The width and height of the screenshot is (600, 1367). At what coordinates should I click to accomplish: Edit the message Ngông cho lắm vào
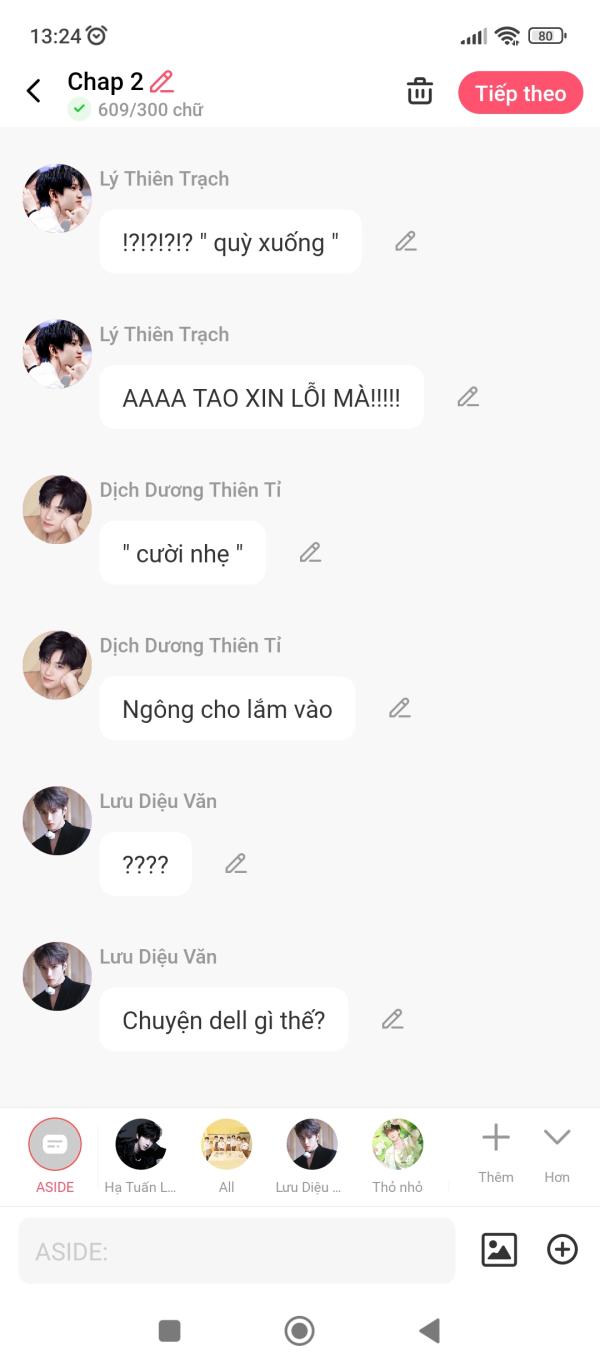pos(400,709)
